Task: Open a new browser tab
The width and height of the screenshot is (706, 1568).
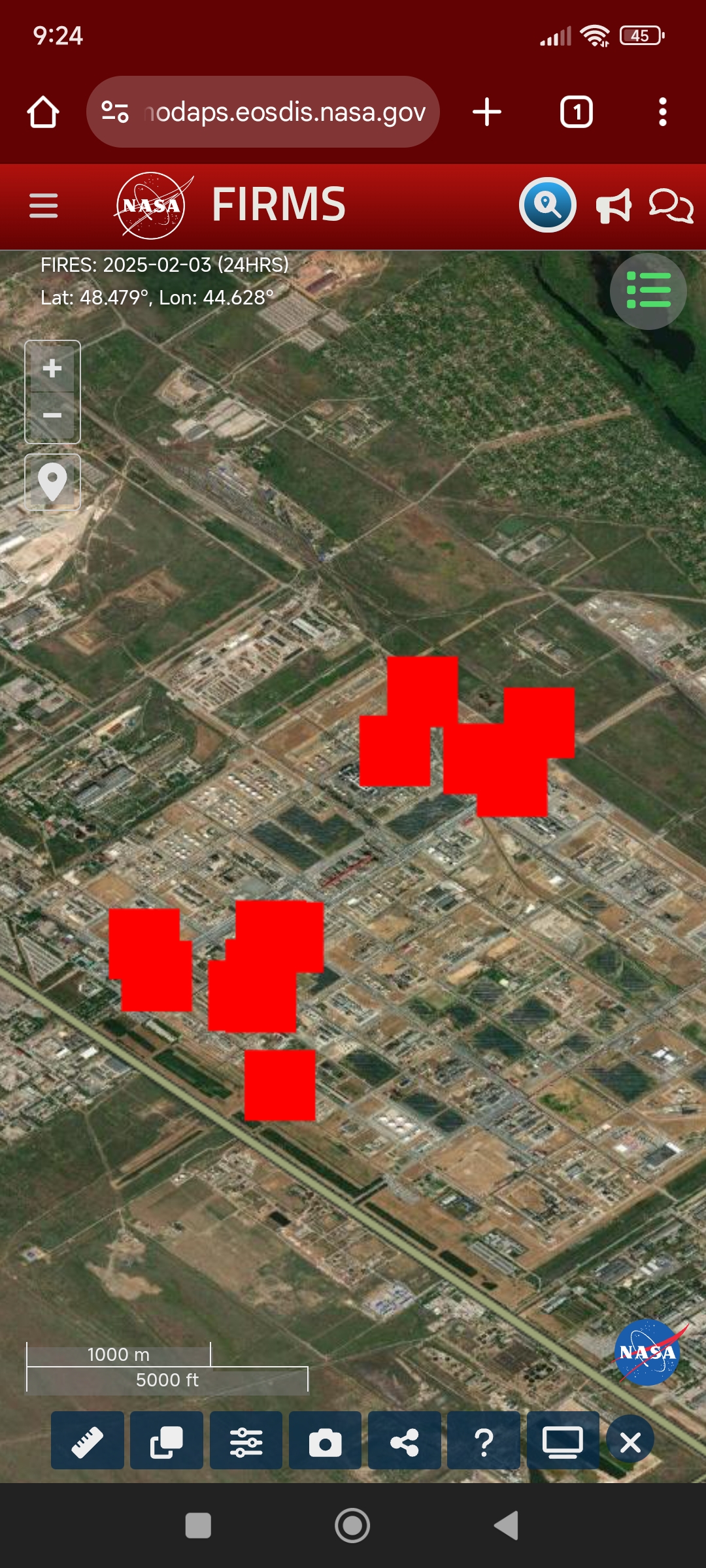Action: 487,112
